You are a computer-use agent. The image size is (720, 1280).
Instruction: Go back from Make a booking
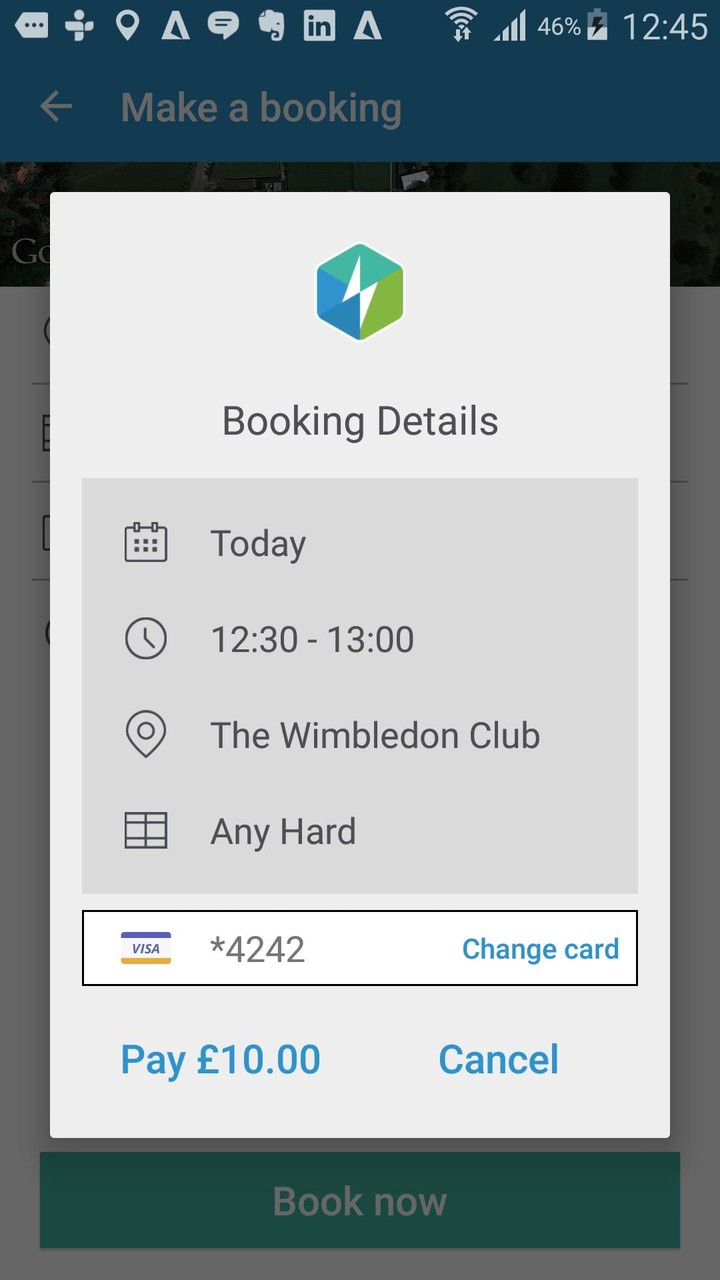click(x=56, y=108)
